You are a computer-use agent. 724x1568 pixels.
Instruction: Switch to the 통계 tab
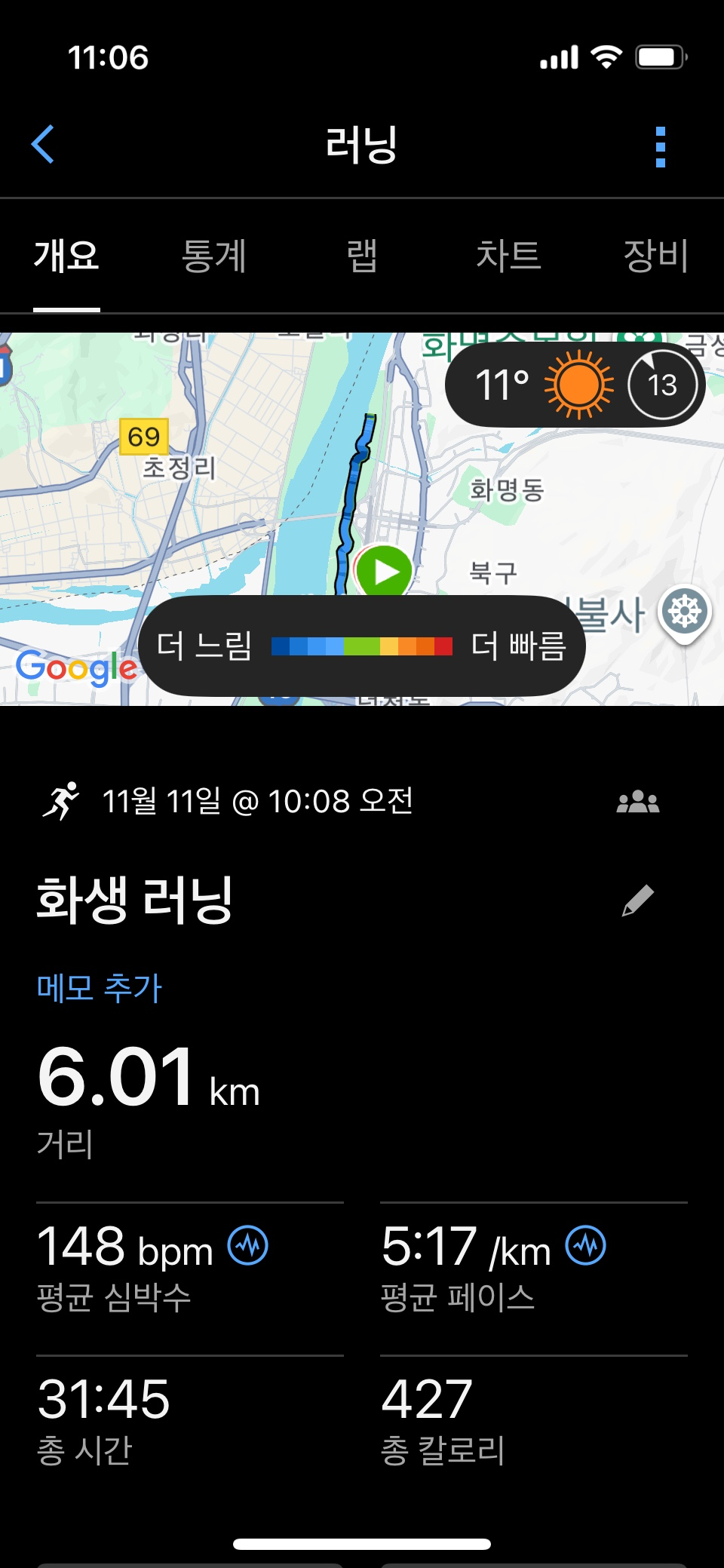[214, 256]
